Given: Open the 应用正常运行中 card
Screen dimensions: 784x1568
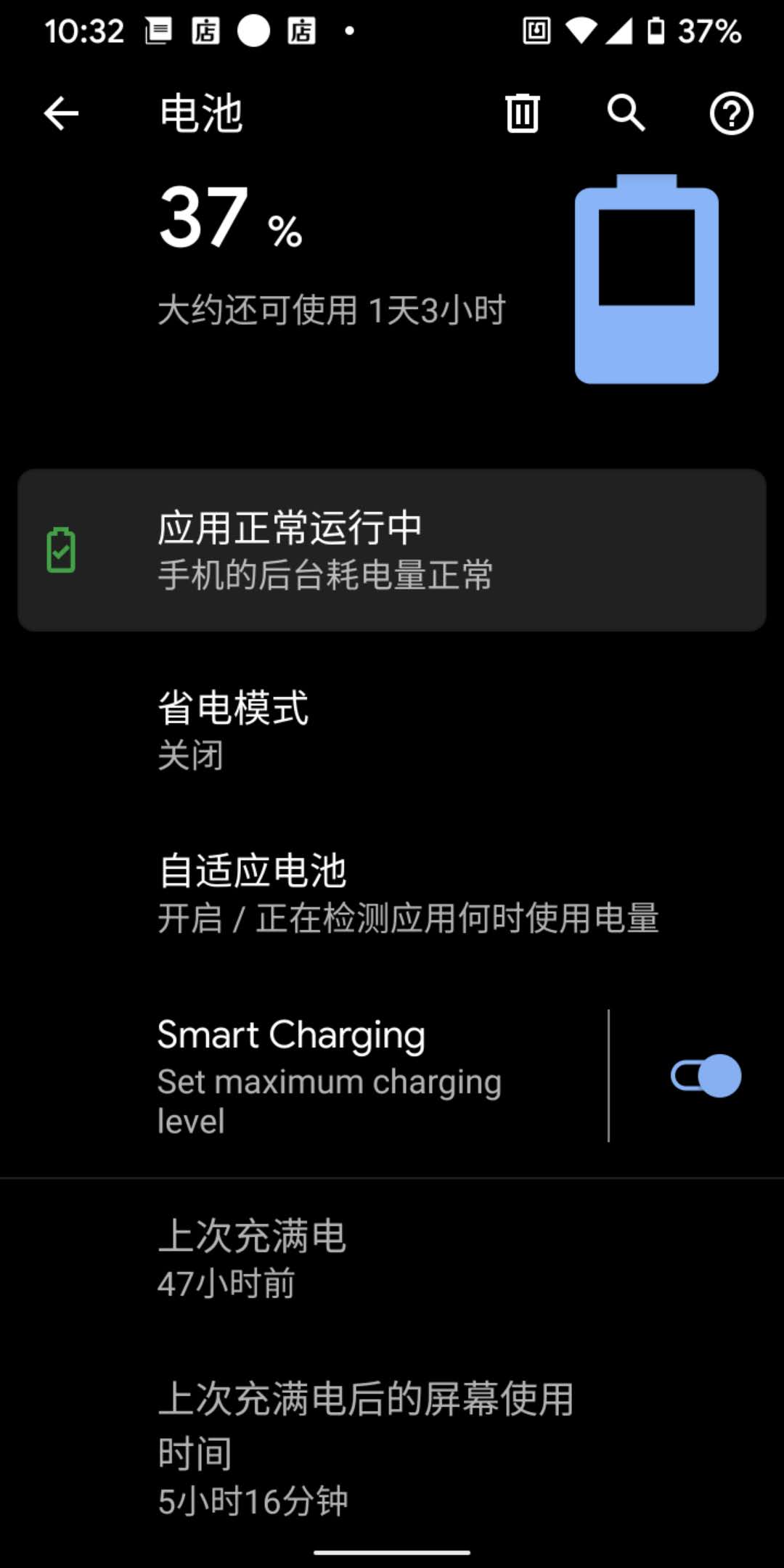Looking at the screenshot, I should pos(392,550).
